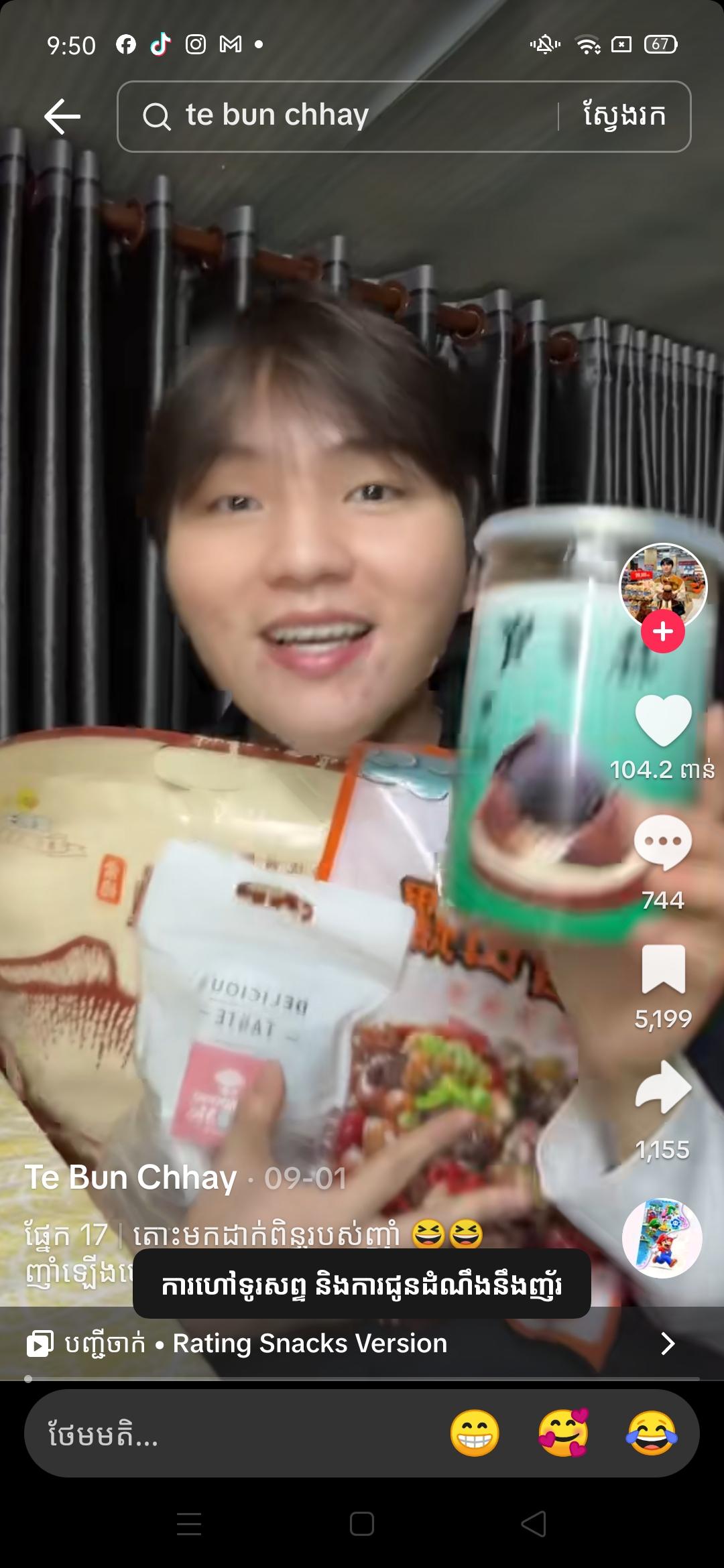Tap the system home button
724x1568 pixels.
point(362,1524)
